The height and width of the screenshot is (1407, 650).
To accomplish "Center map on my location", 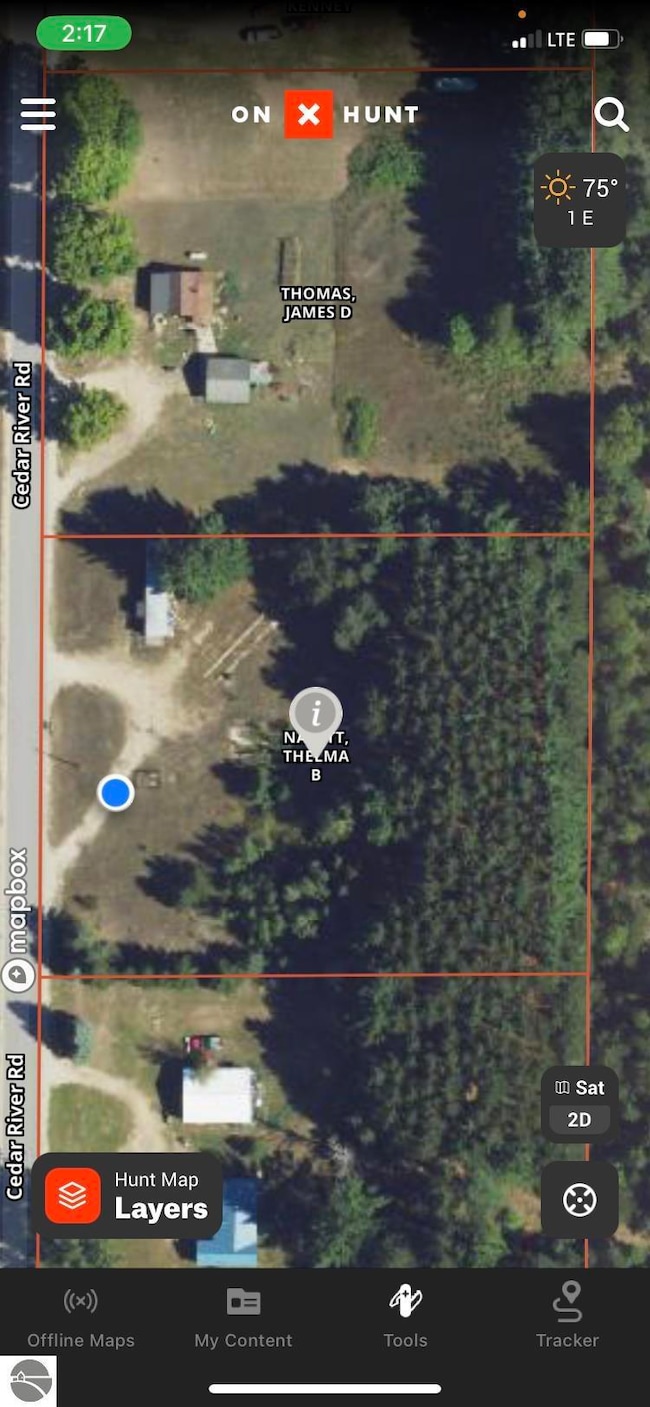I will (579, 1199).
